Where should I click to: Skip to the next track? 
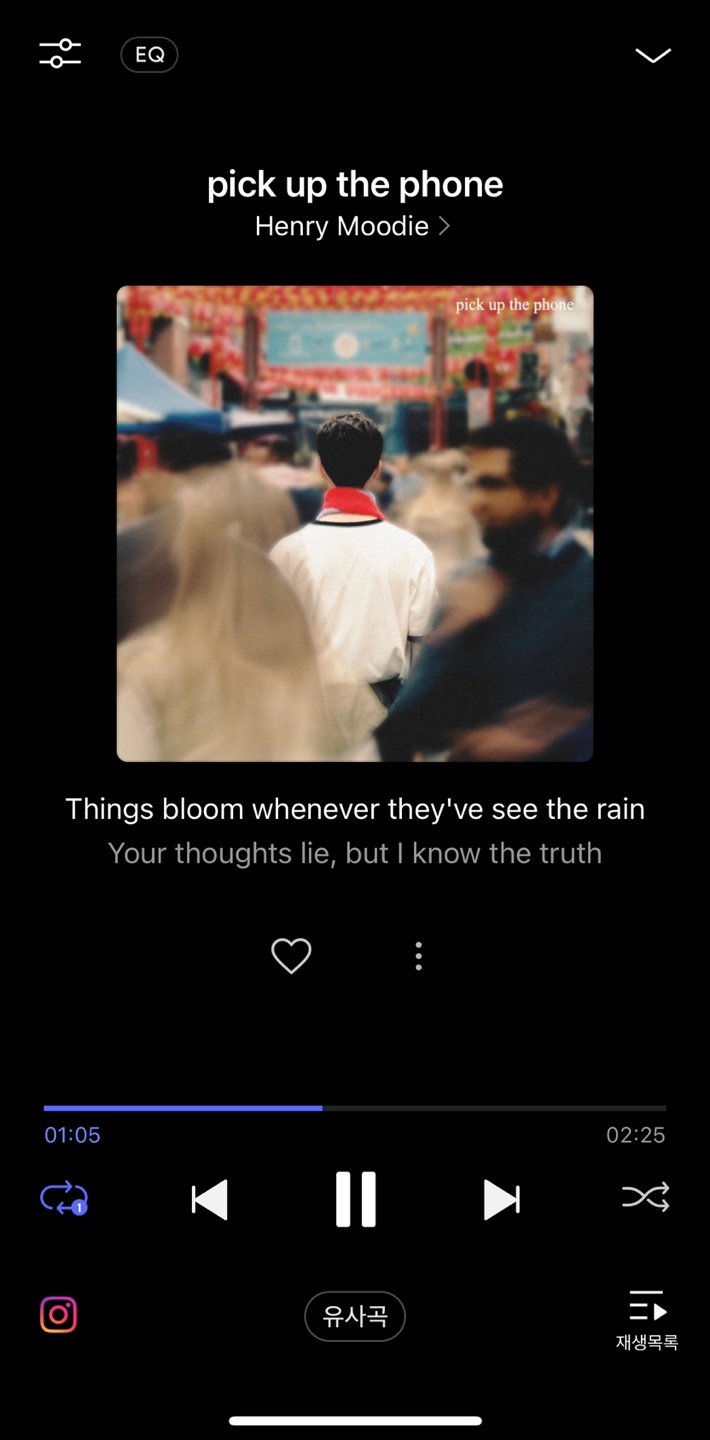pos(501,1199)
